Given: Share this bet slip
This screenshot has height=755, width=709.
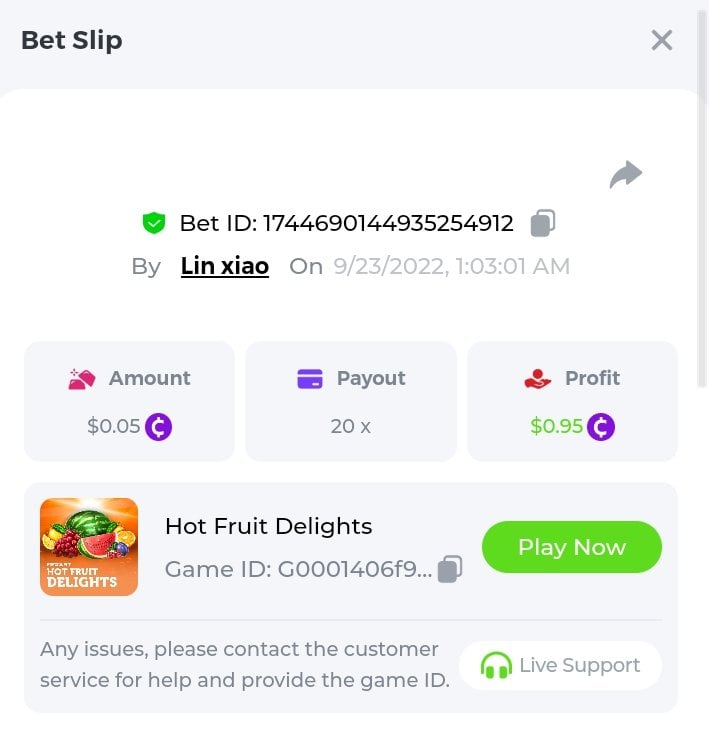Looking at the screenshot, I should (625, 175).
